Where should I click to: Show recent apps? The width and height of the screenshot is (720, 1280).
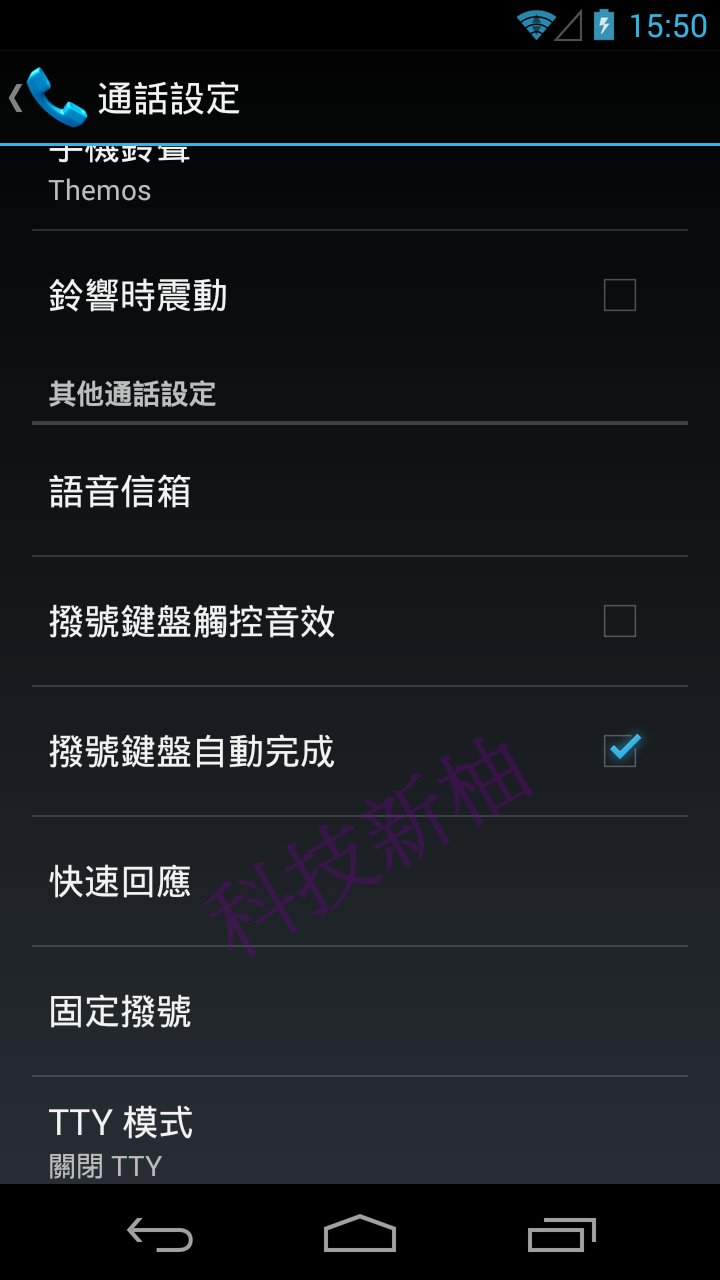click(561, 1235)
